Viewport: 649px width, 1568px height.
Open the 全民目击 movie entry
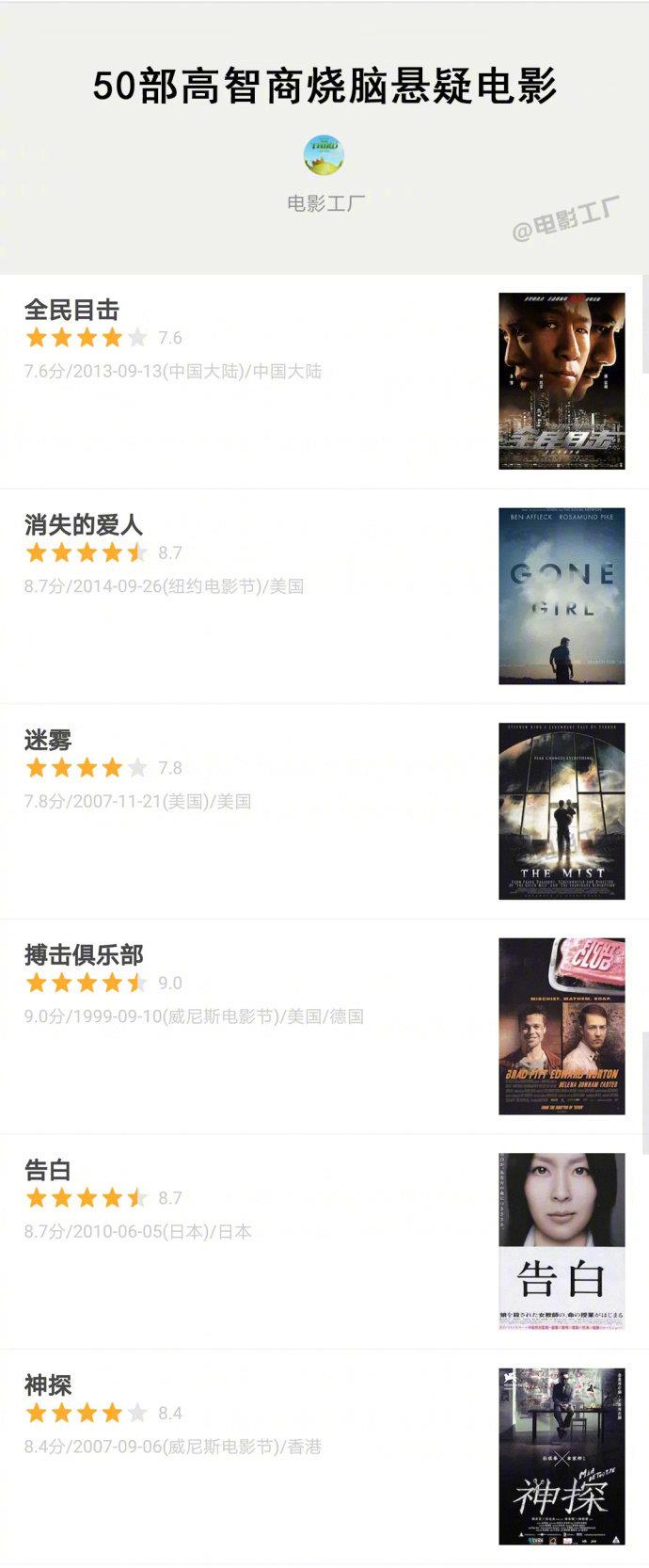coord(72,310)
